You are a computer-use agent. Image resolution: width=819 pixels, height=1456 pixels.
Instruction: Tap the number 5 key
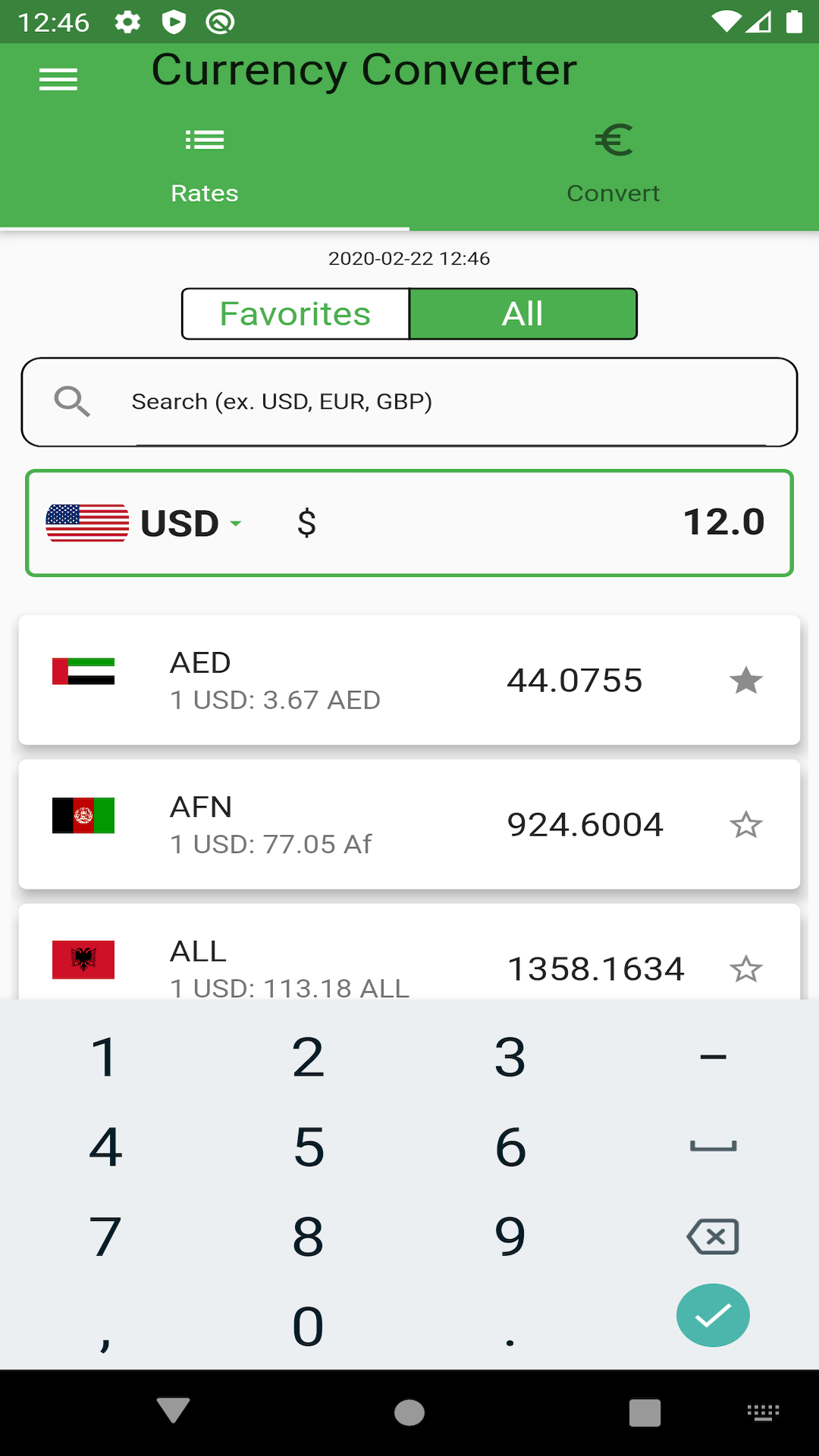tap(307, 1147)
